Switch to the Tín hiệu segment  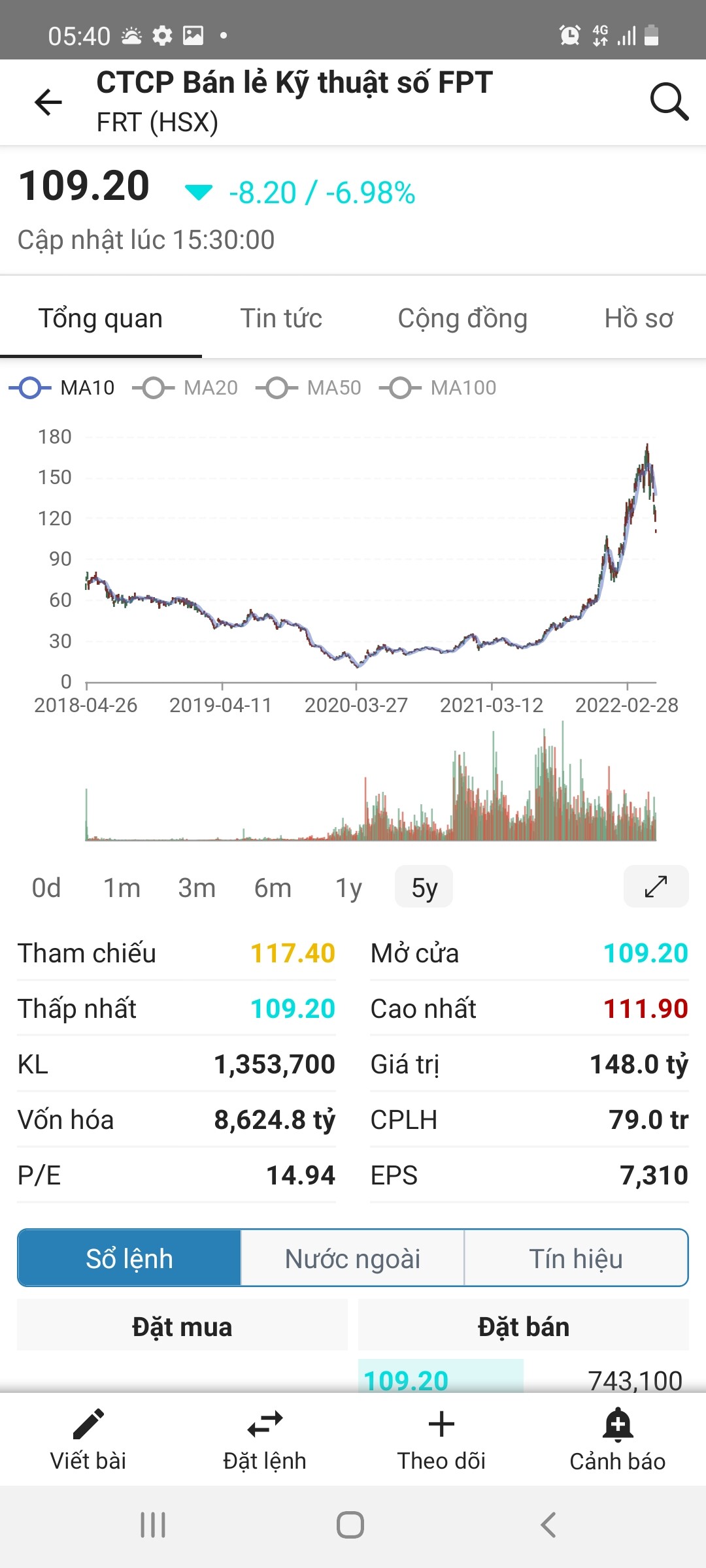[575, 1258]
